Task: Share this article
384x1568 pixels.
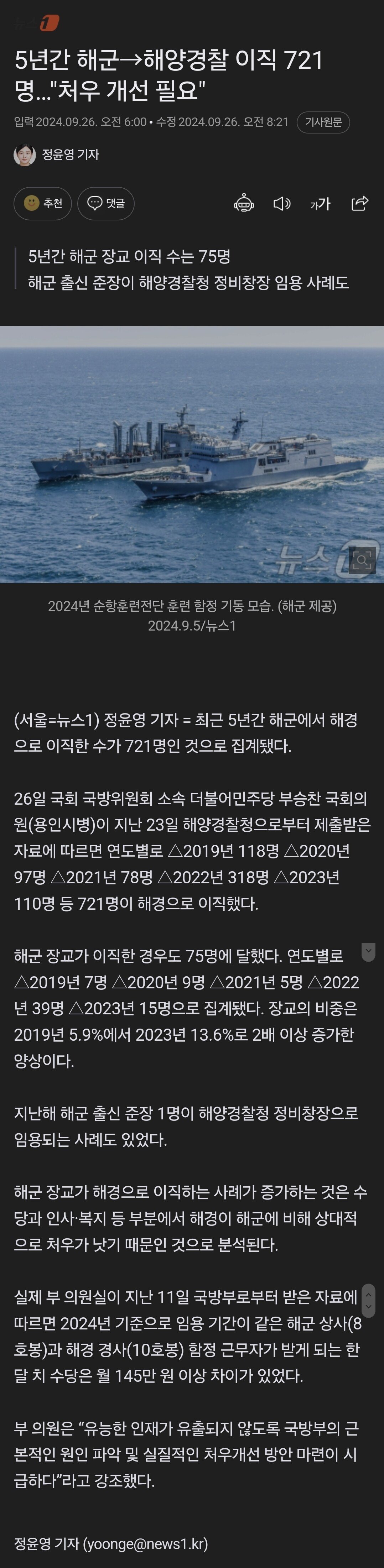Action: (x=360, y=203)
